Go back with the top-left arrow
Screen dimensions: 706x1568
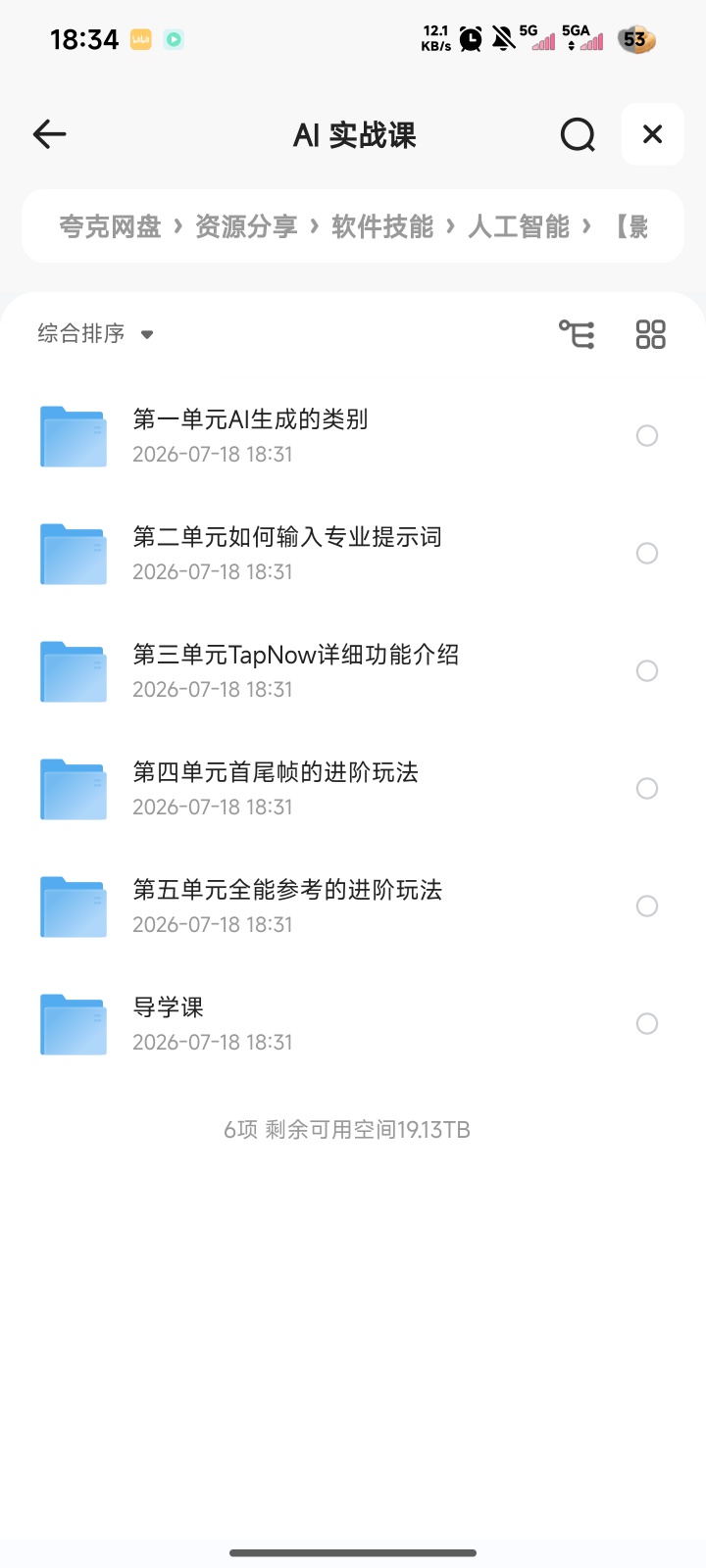(49, 134)
